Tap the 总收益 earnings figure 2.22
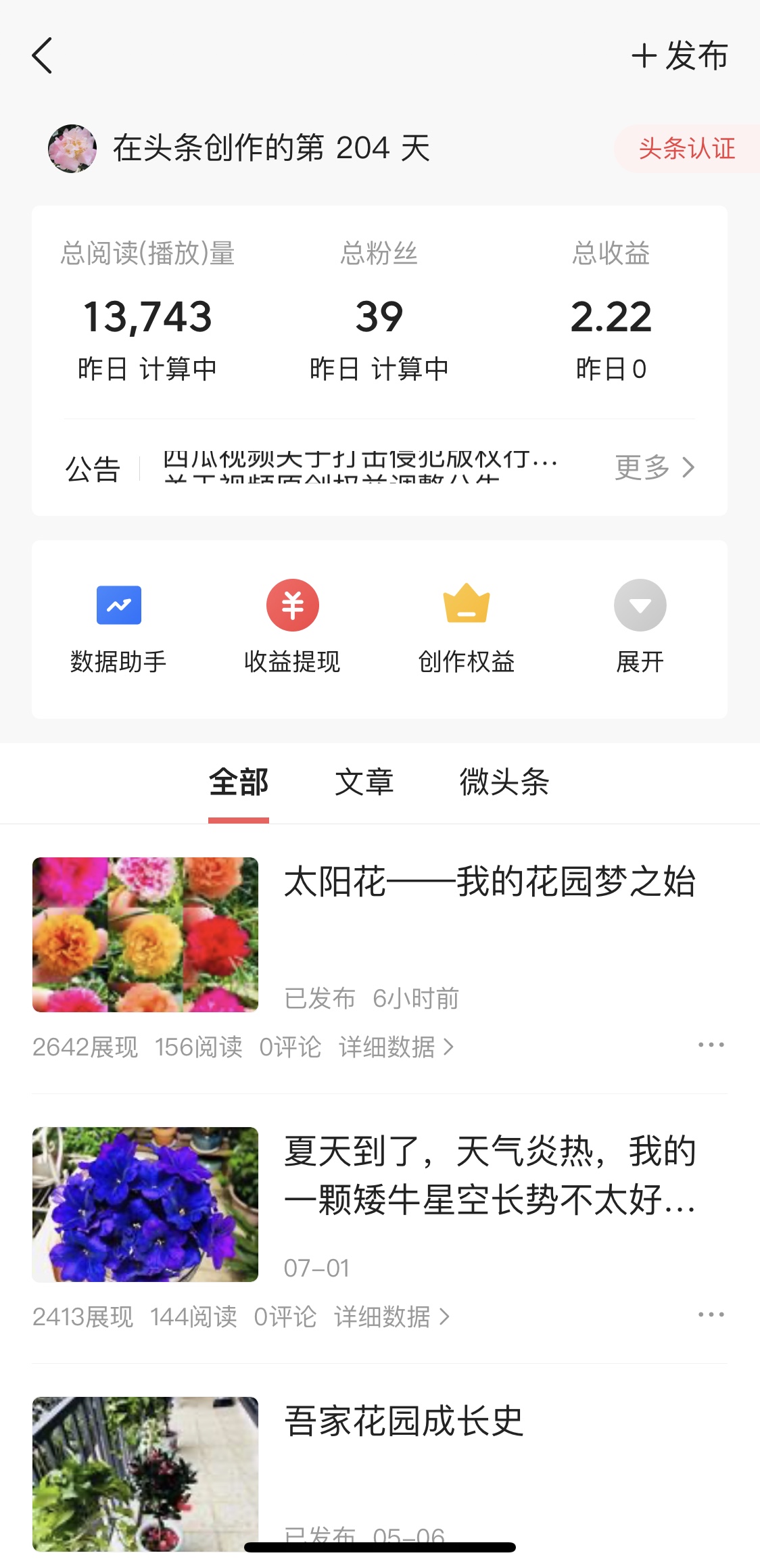 (611, 316)
